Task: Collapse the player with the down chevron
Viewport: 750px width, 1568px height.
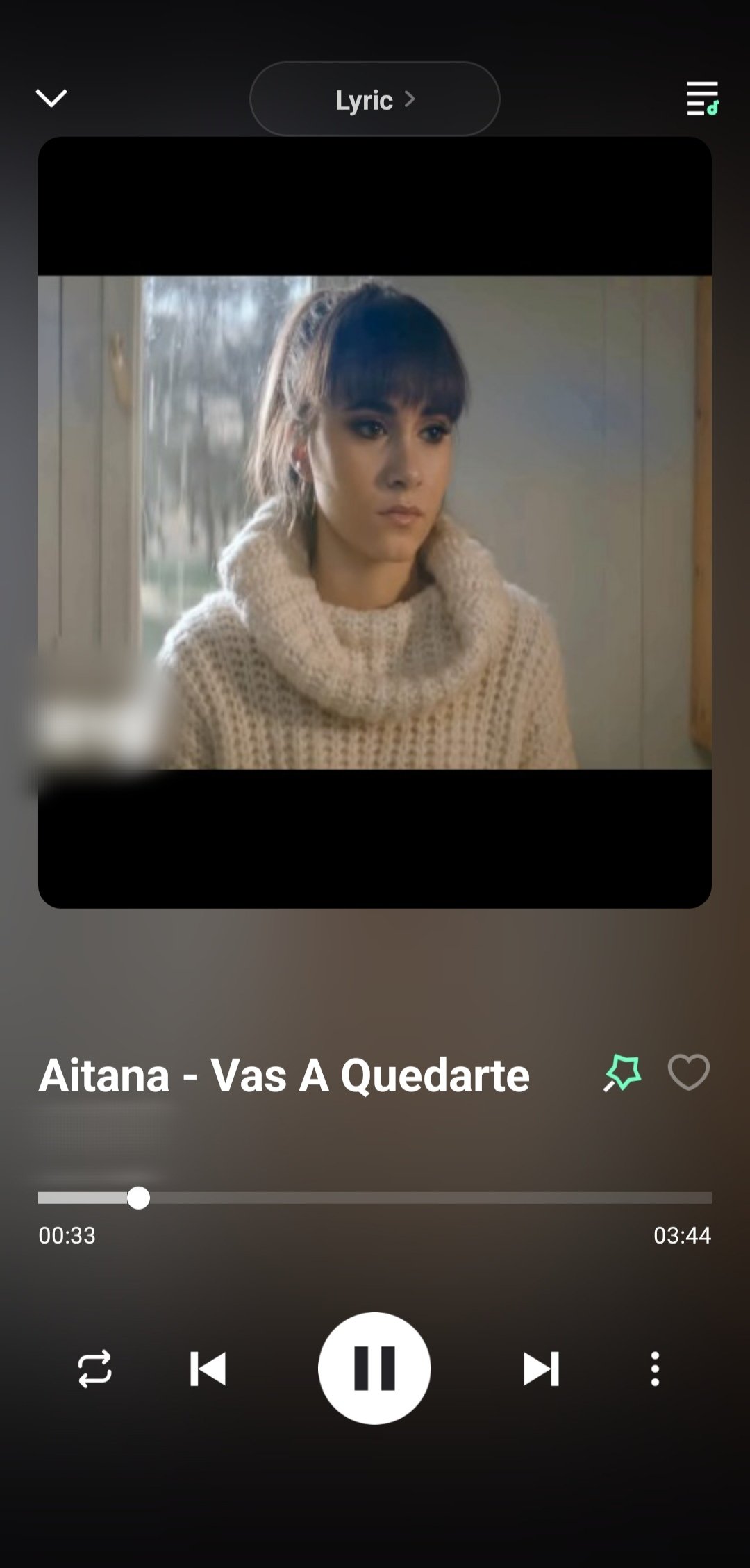Action: coord(51,98)
